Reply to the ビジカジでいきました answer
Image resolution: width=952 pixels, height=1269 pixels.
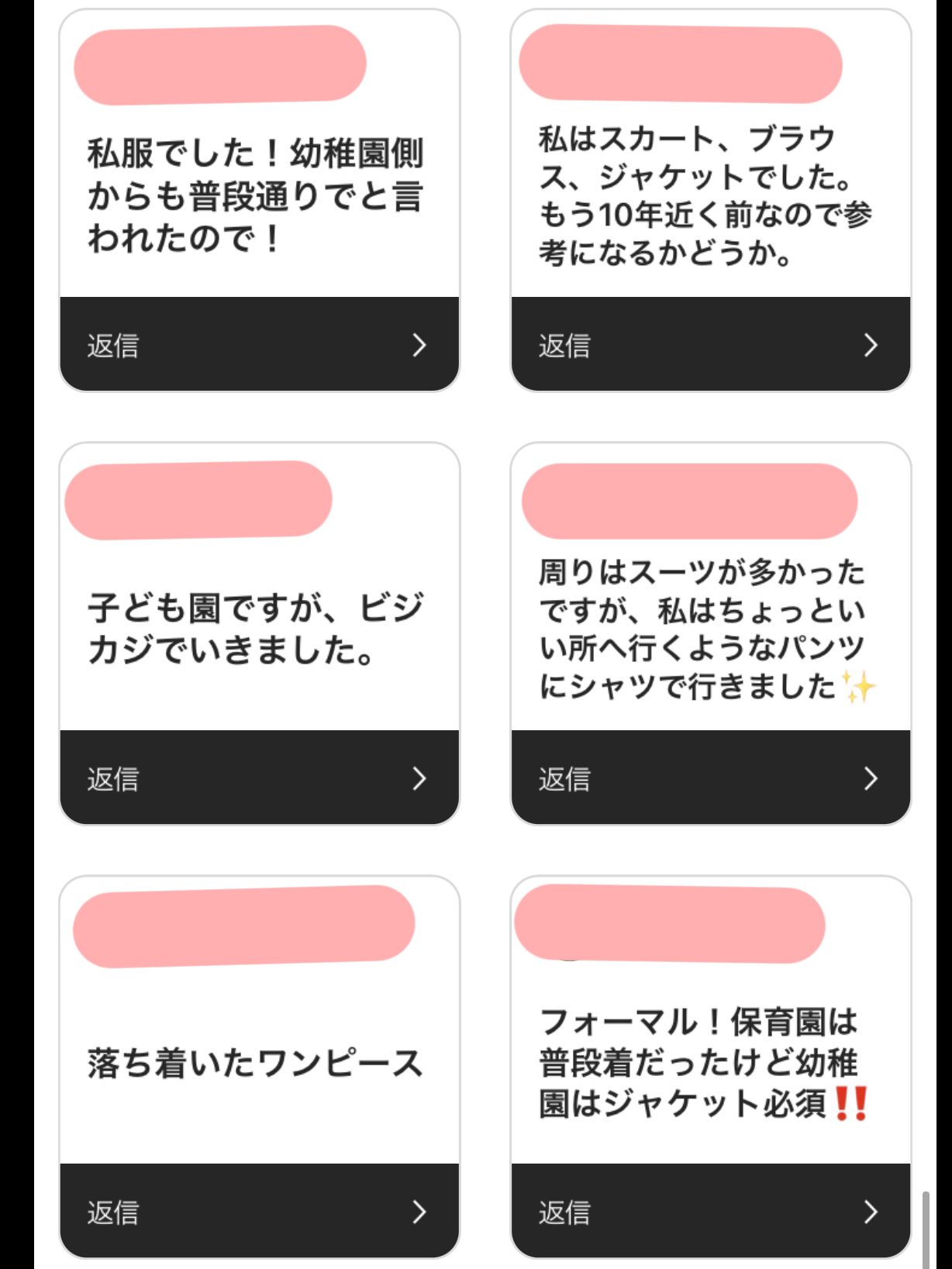[259, 778]
